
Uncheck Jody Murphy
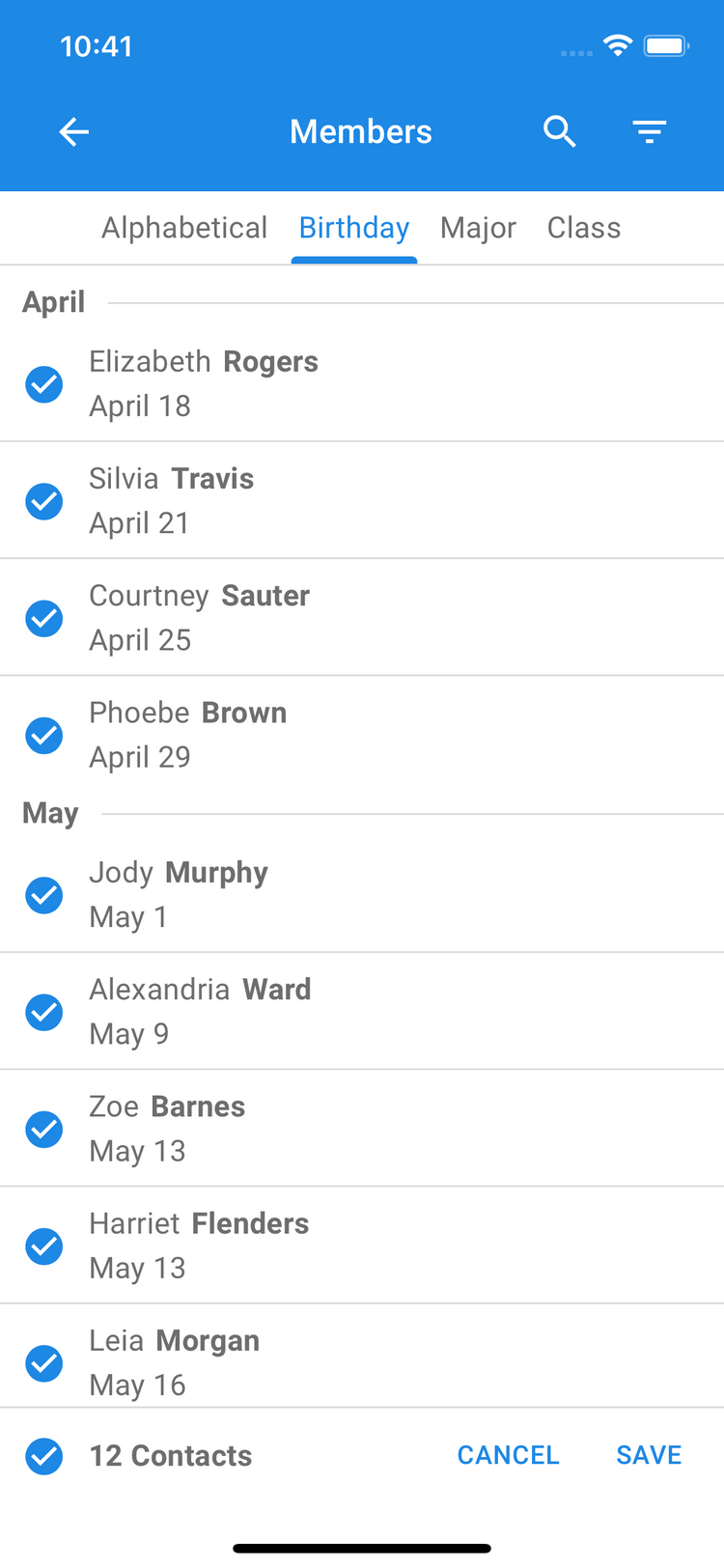(44, 895)
